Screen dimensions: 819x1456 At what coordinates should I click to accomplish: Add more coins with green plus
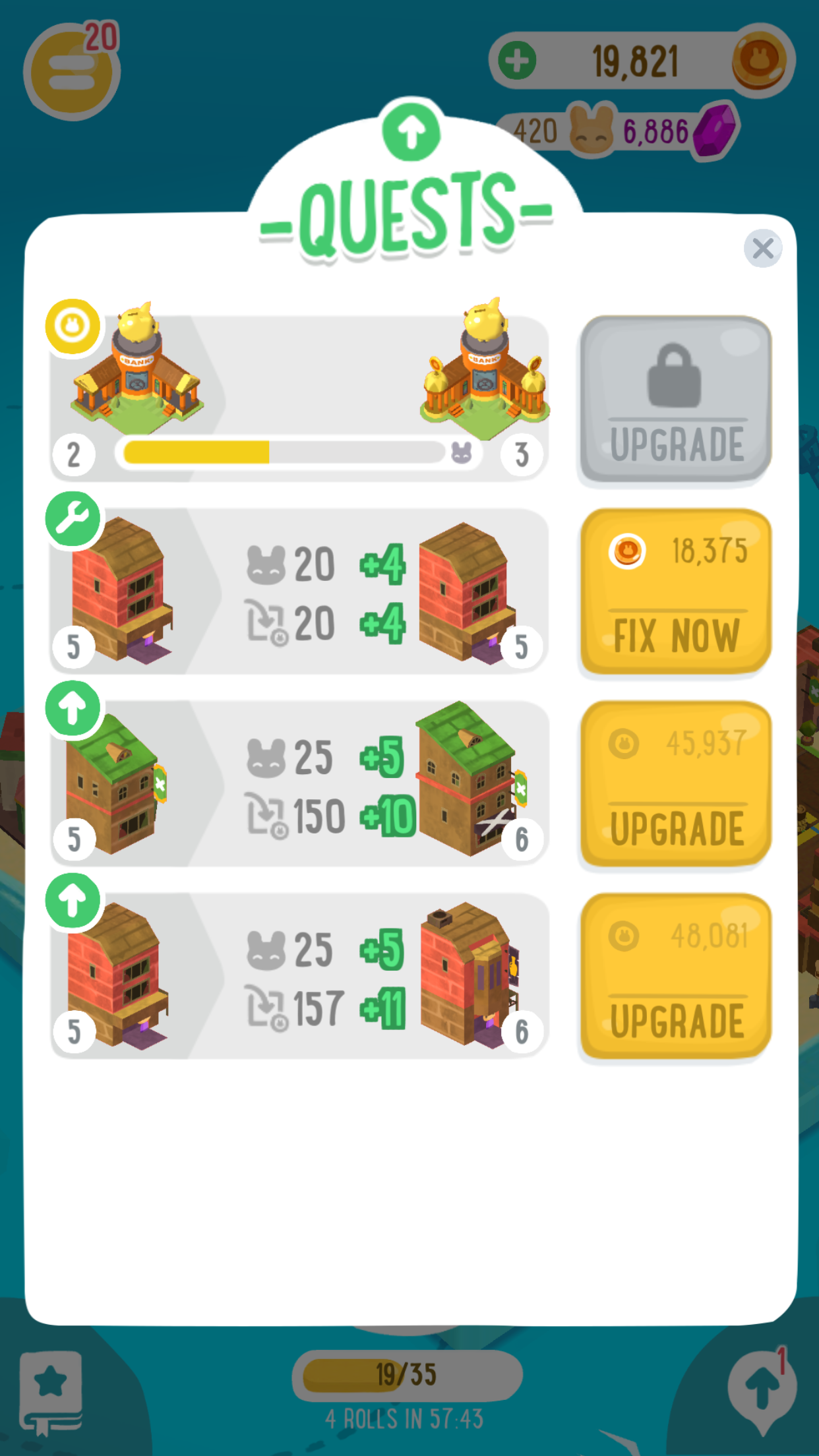(518, 61)
